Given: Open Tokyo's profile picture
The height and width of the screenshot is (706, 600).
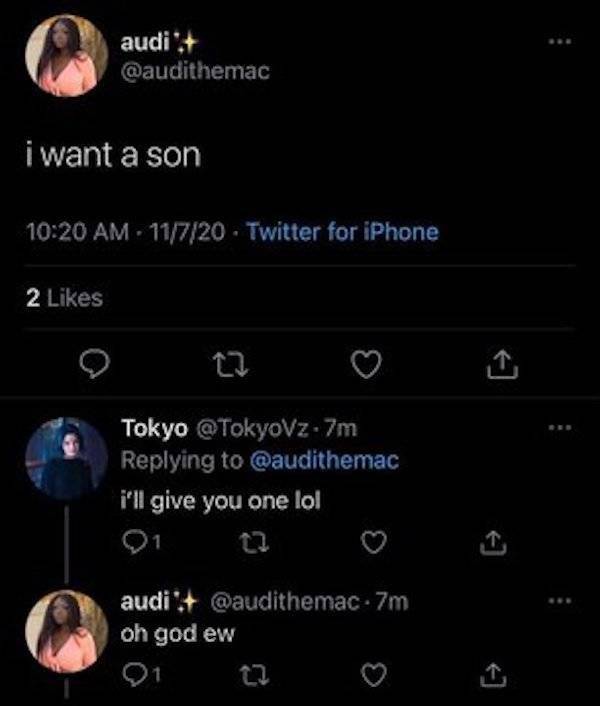Looking at the screenshot, I should [65, 457].
